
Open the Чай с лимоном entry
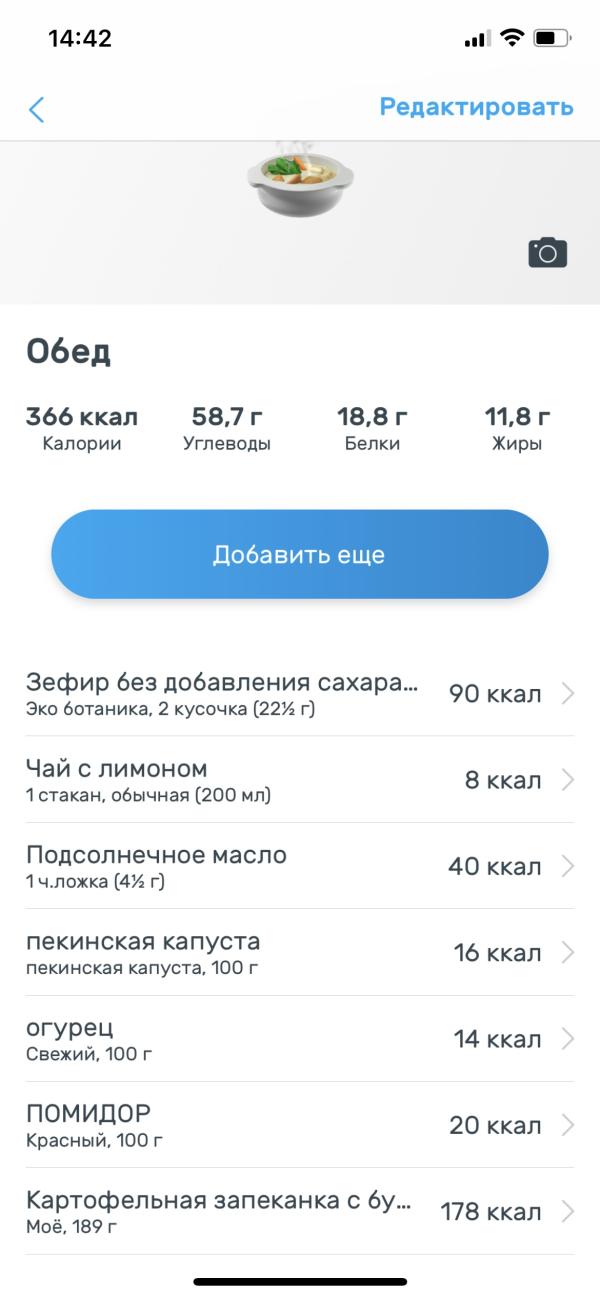pyautogui.click(x=299, y=780)
